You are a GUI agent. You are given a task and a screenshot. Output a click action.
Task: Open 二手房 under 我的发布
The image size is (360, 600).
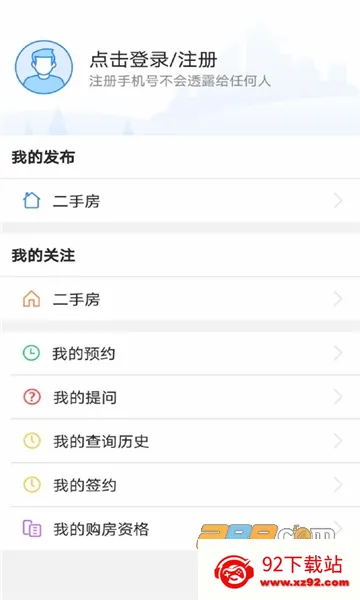click(180, 201)
